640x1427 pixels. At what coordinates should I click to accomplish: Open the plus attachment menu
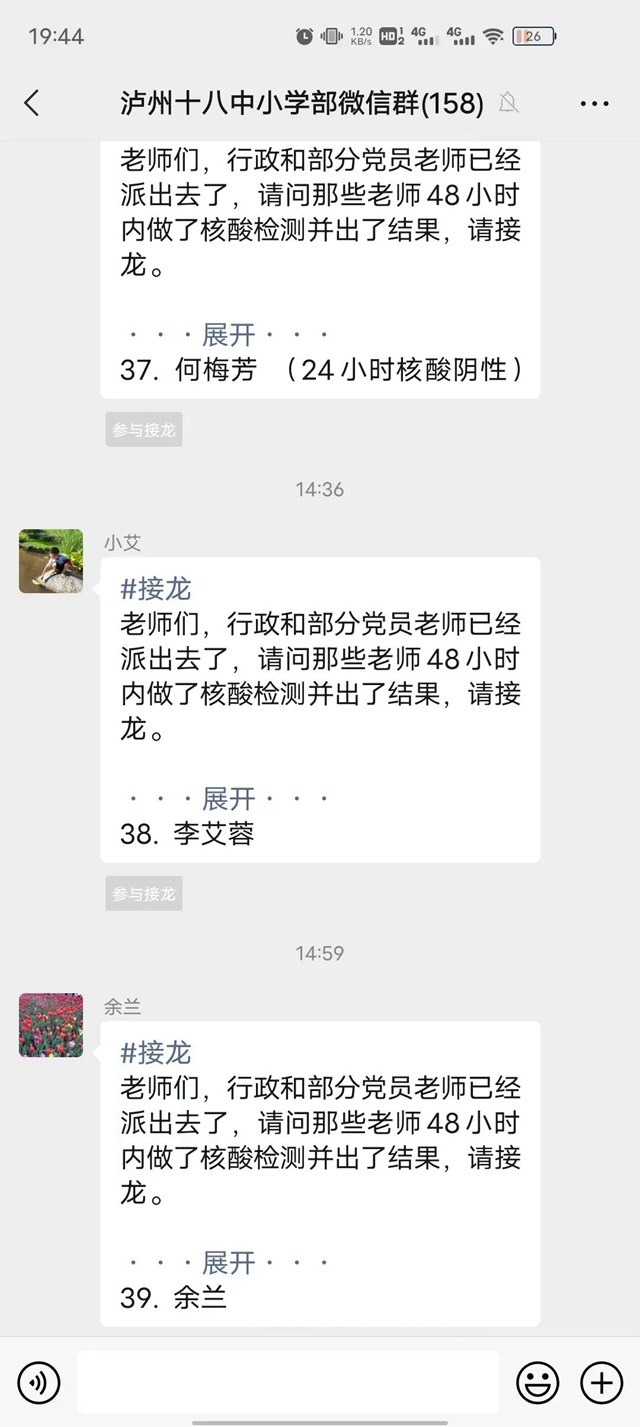[602, 1383]
